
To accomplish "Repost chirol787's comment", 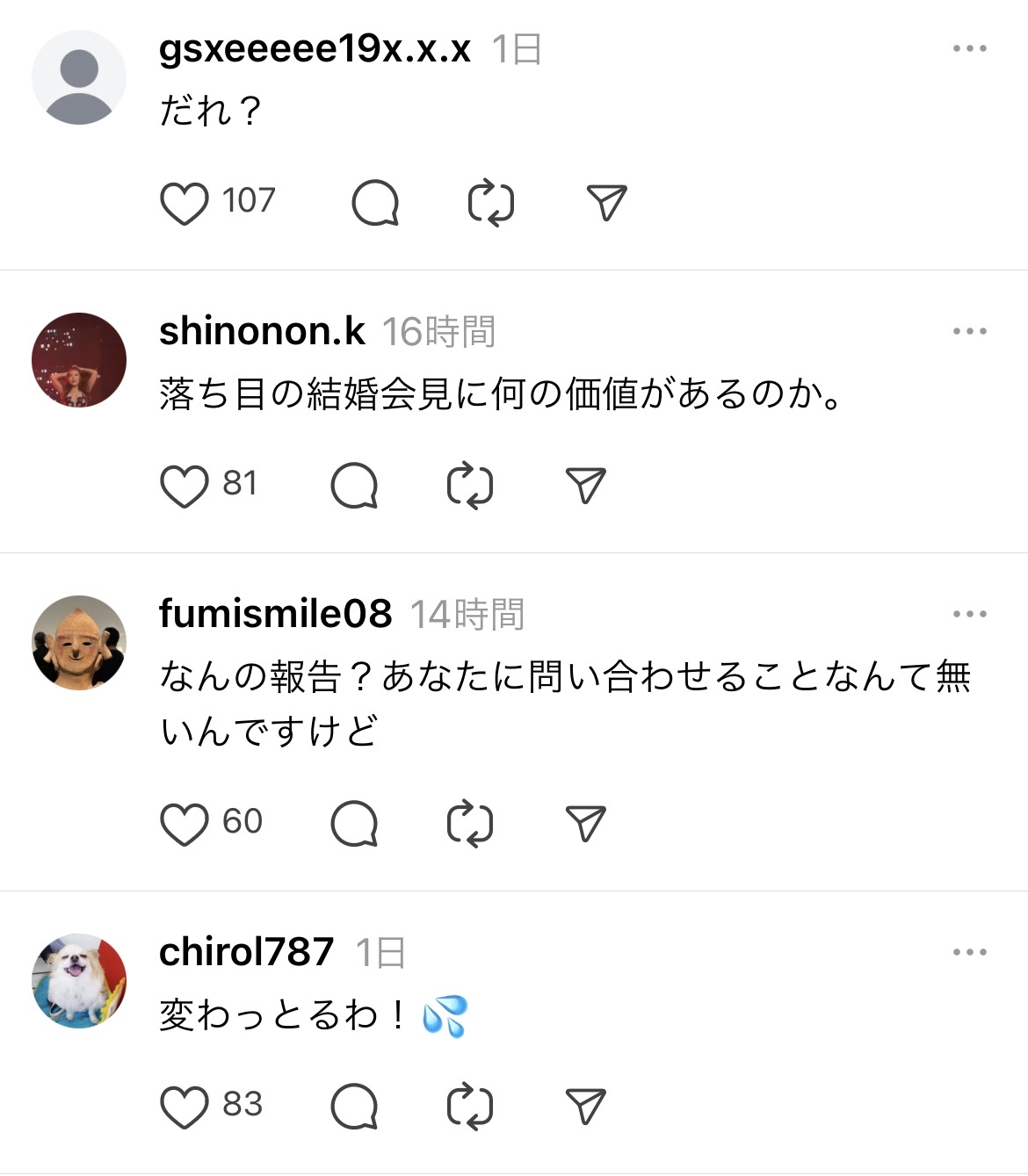I will (469, 1107).
